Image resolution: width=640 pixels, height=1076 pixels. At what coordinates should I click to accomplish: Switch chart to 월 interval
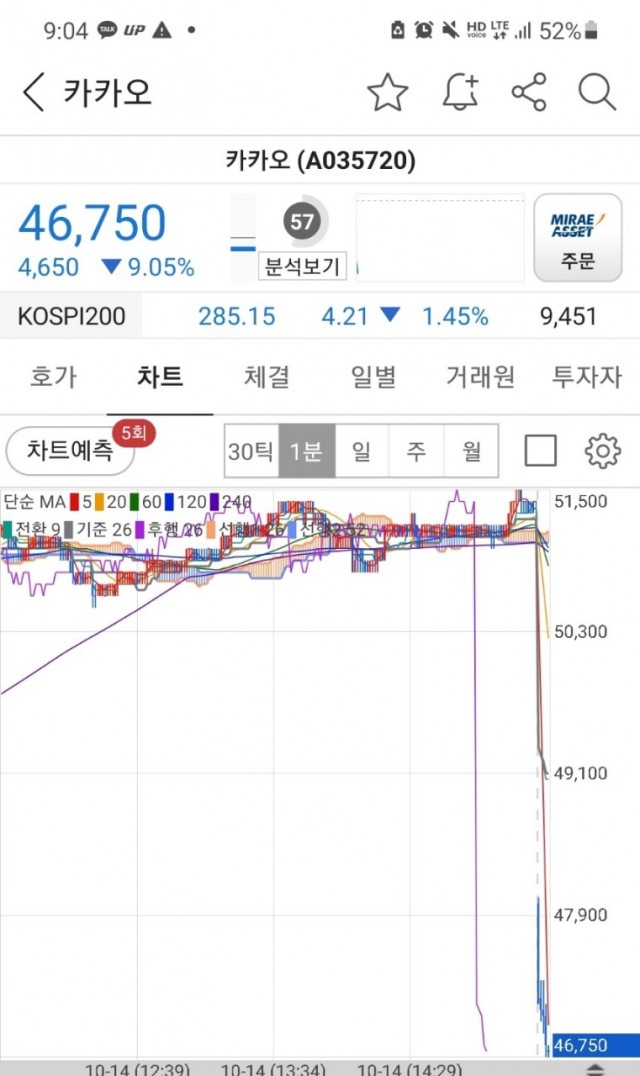pyautogui.click(x=471, y=451)
